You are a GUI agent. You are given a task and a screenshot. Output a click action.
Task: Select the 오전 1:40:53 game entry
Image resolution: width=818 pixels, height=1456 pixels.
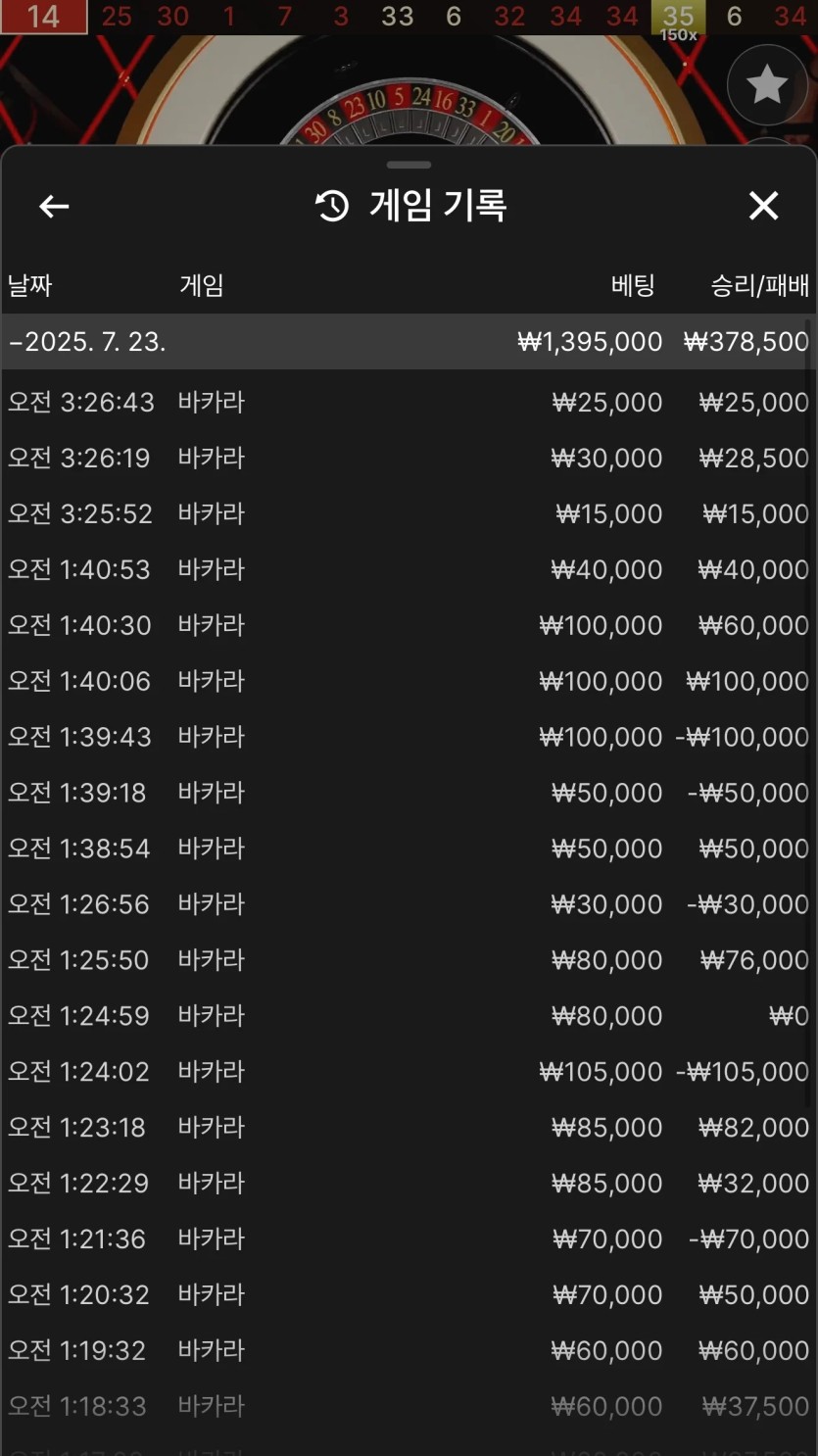pos(408,570)
